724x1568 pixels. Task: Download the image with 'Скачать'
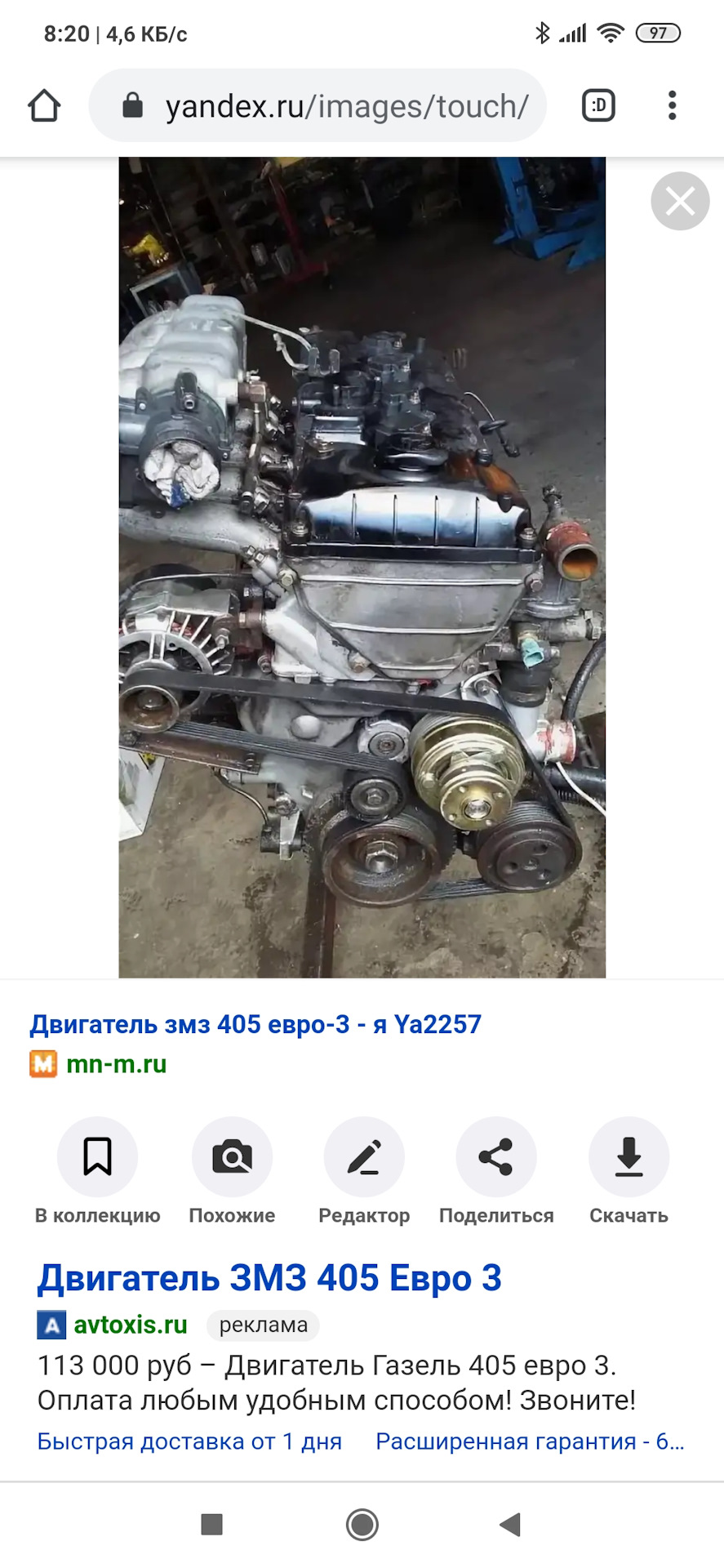629,1156
